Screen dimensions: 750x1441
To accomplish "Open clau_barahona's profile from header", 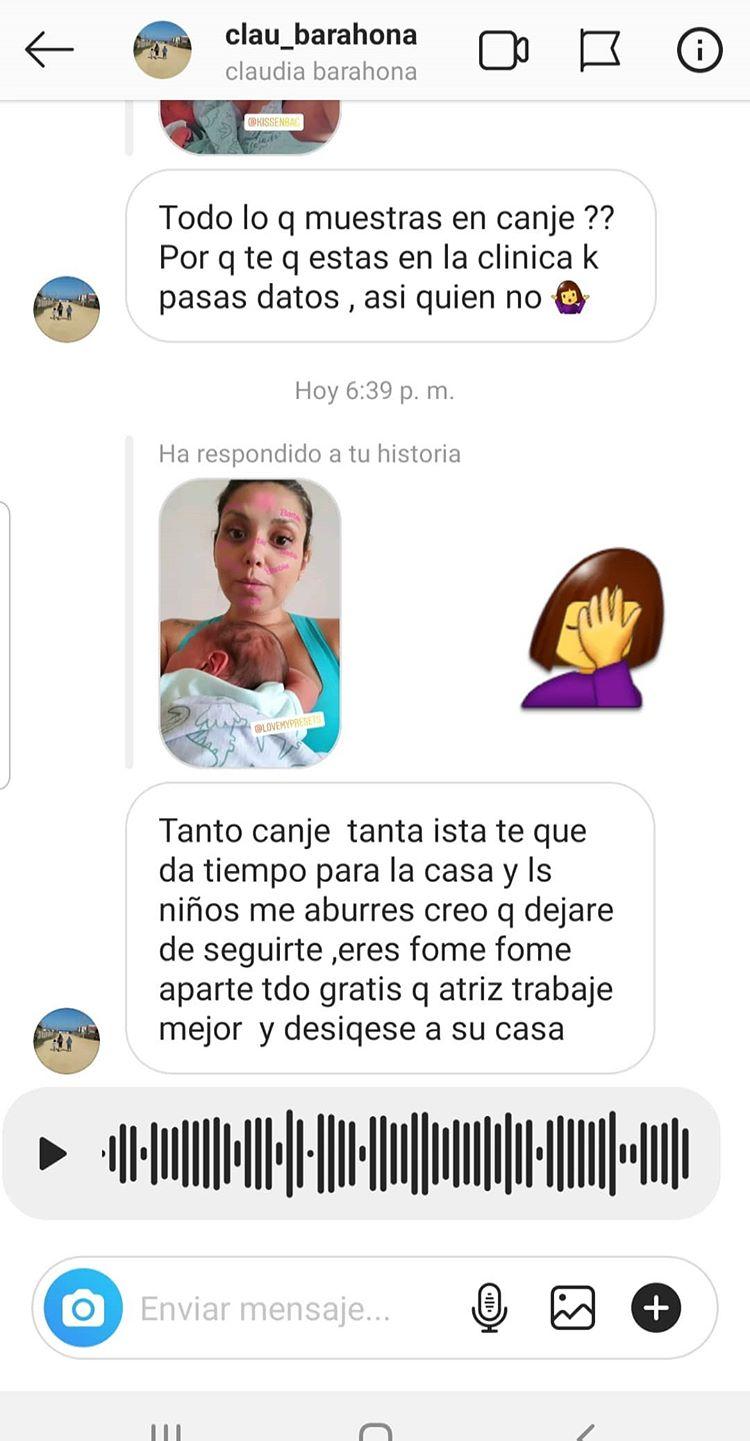I will coord(320,50).
